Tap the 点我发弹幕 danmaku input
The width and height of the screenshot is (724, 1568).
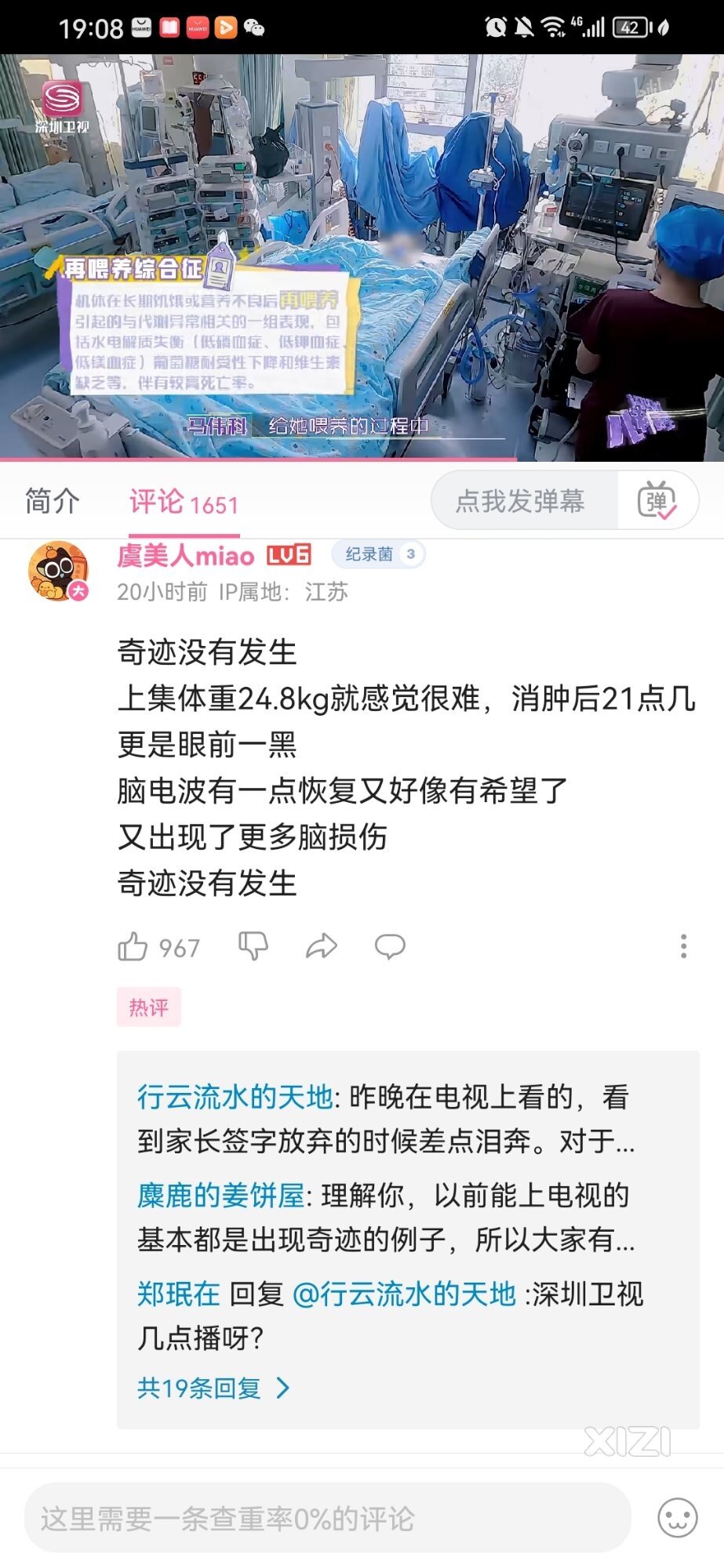521,501
